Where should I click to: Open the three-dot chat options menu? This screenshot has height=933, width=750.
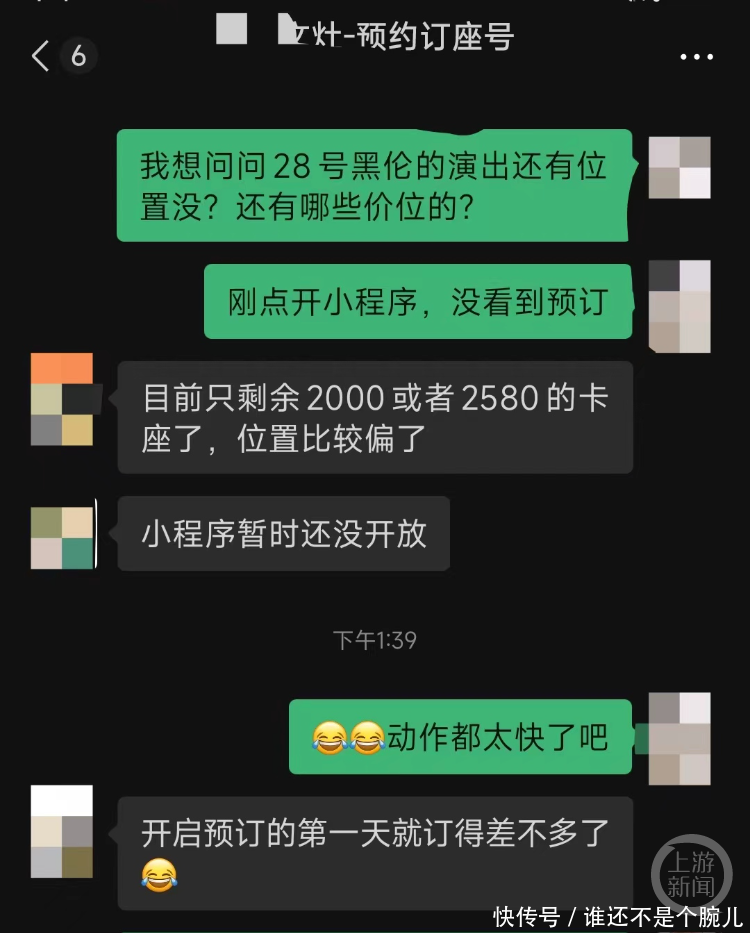696,57
